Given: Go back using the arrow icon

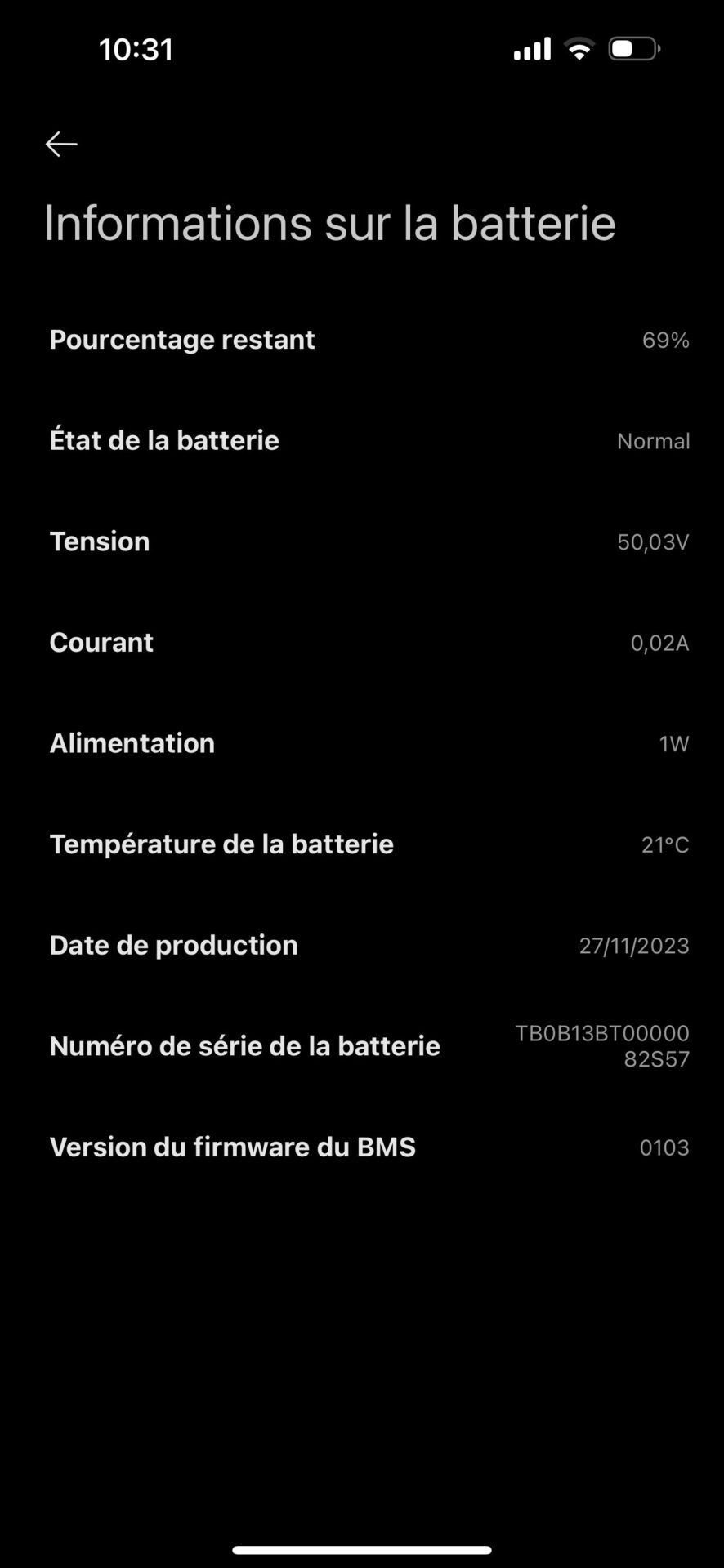Looking at the screenshot, I should coord(61,145).
